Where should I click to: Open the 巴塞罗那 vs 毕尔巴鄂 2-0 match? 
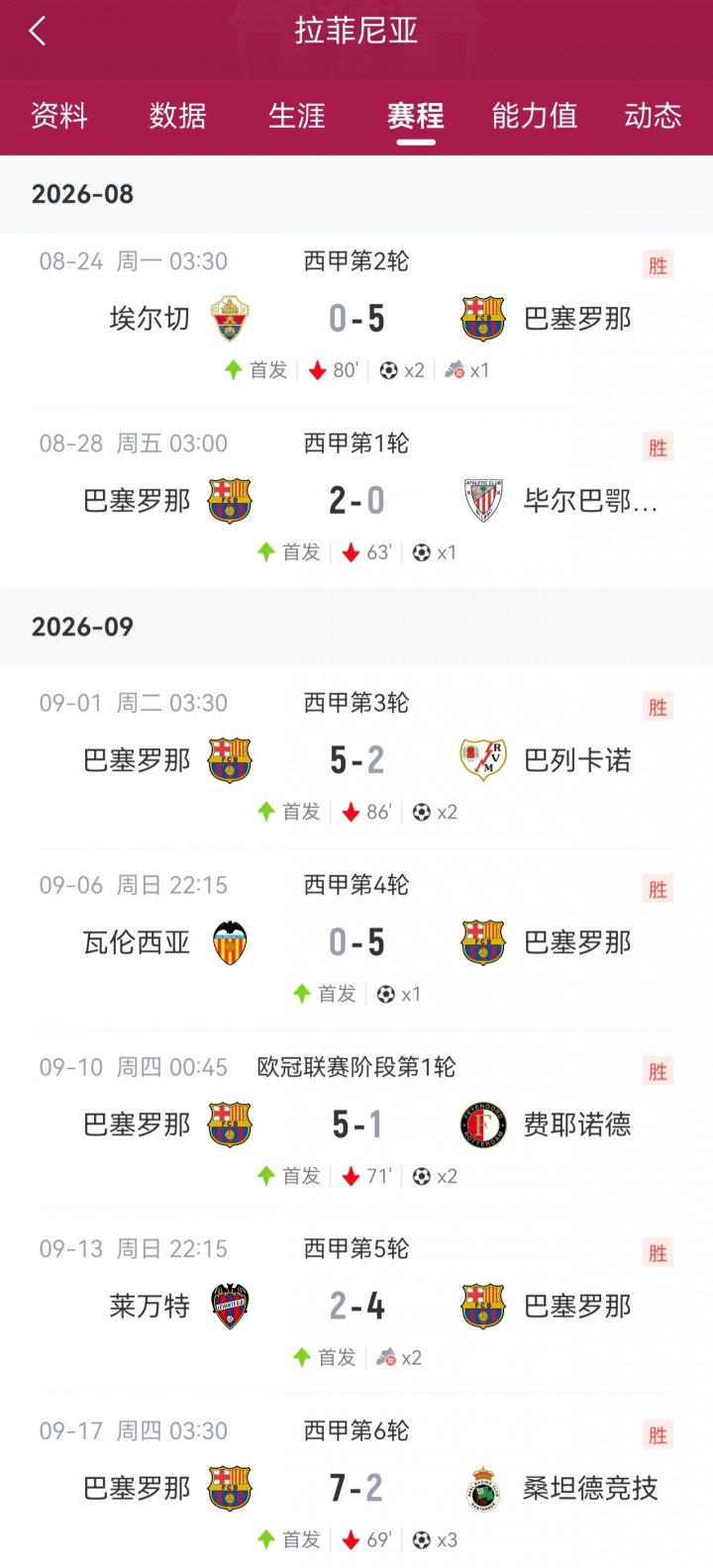[356, 499]
